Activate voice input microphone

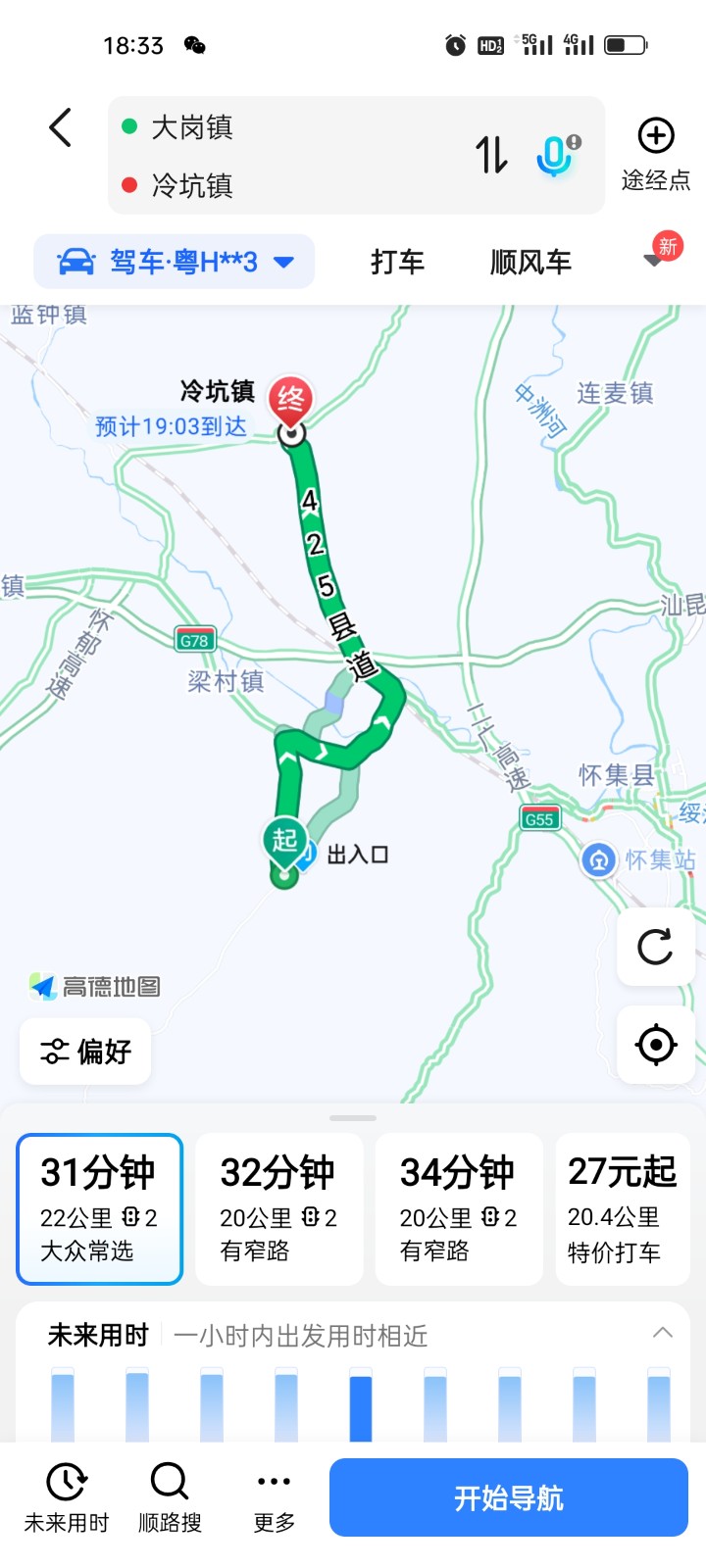click(556, 155)
